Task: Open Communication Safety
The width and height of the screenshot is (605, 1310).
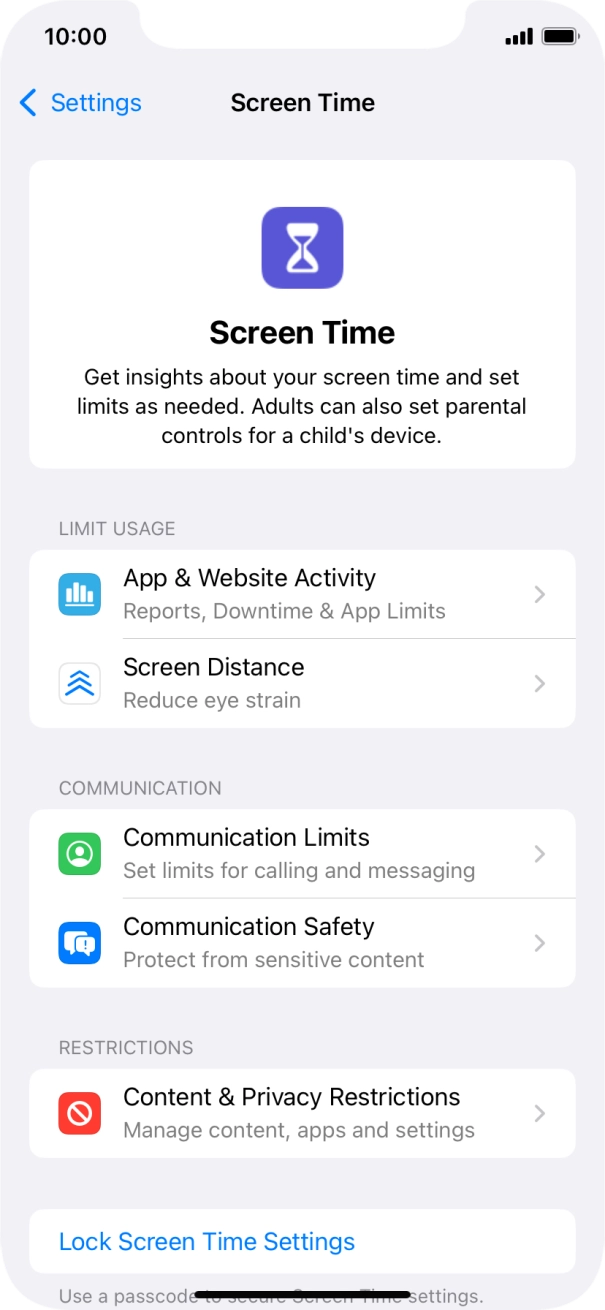Action: (x=302, y=942)
